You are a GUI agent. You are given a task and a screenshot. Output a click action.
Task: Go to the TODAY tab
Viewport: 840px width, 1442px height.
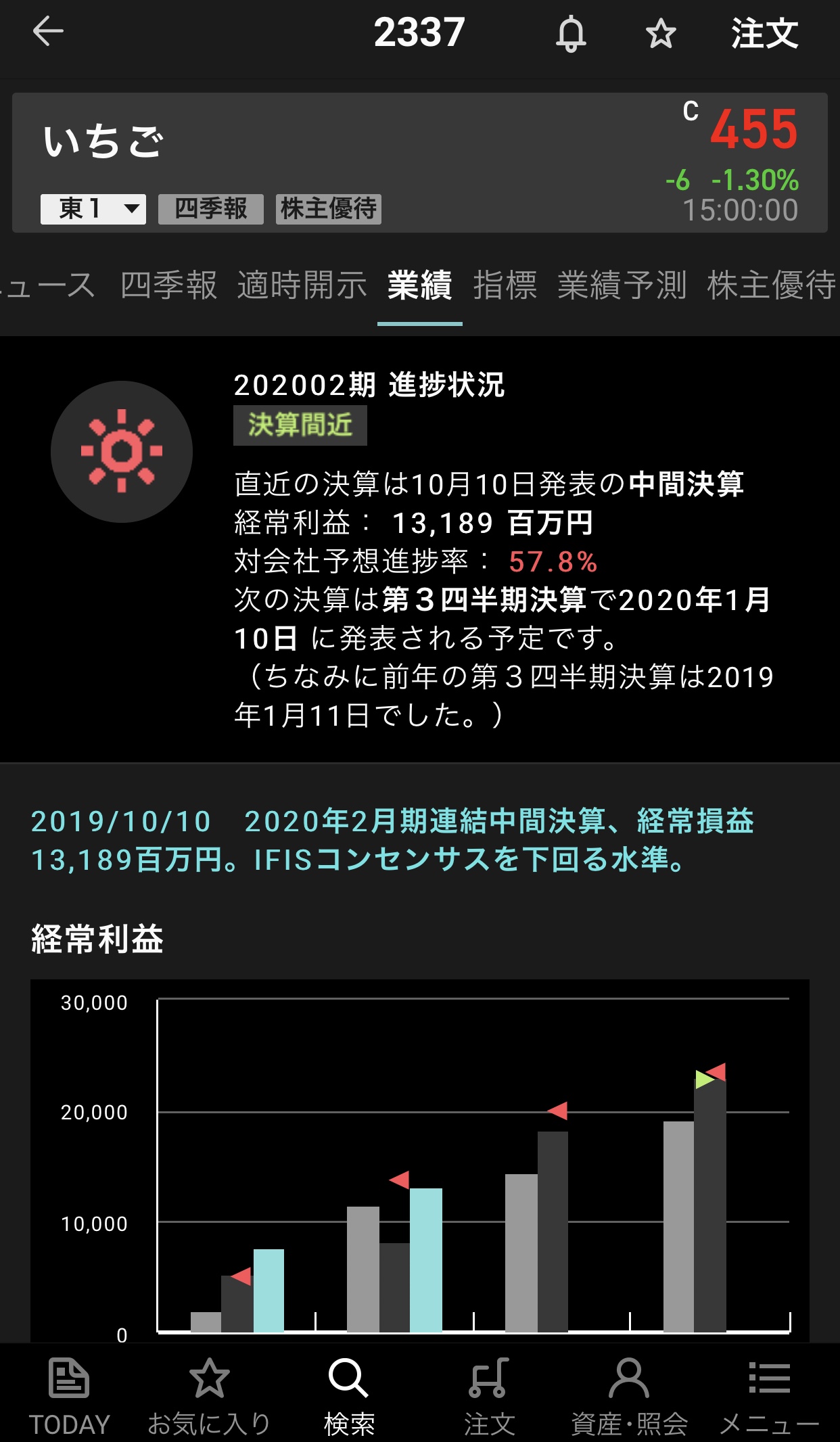69,1395
